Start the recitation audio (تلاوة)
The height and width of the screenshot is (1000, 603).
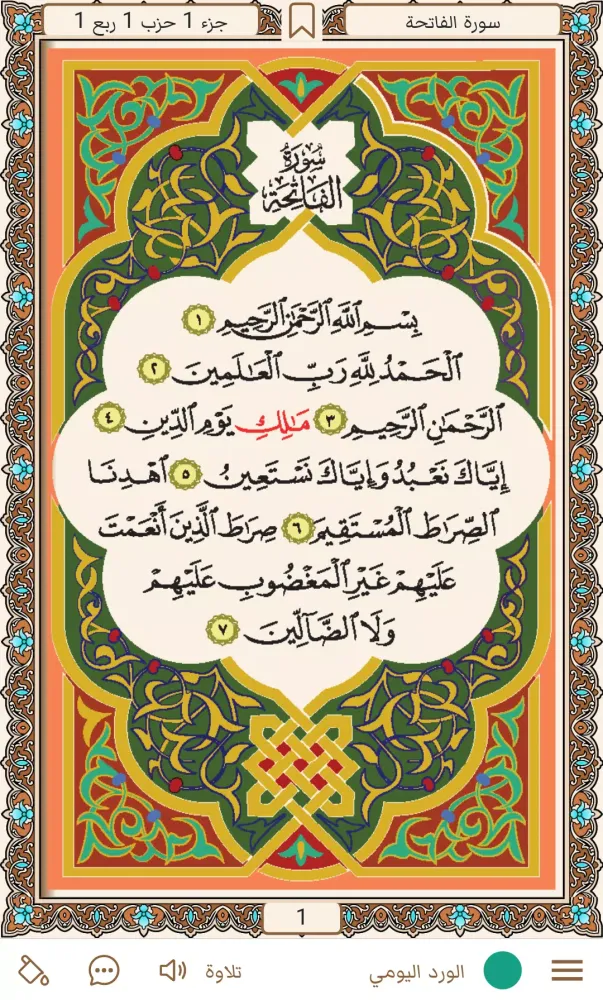pos(201,971)
